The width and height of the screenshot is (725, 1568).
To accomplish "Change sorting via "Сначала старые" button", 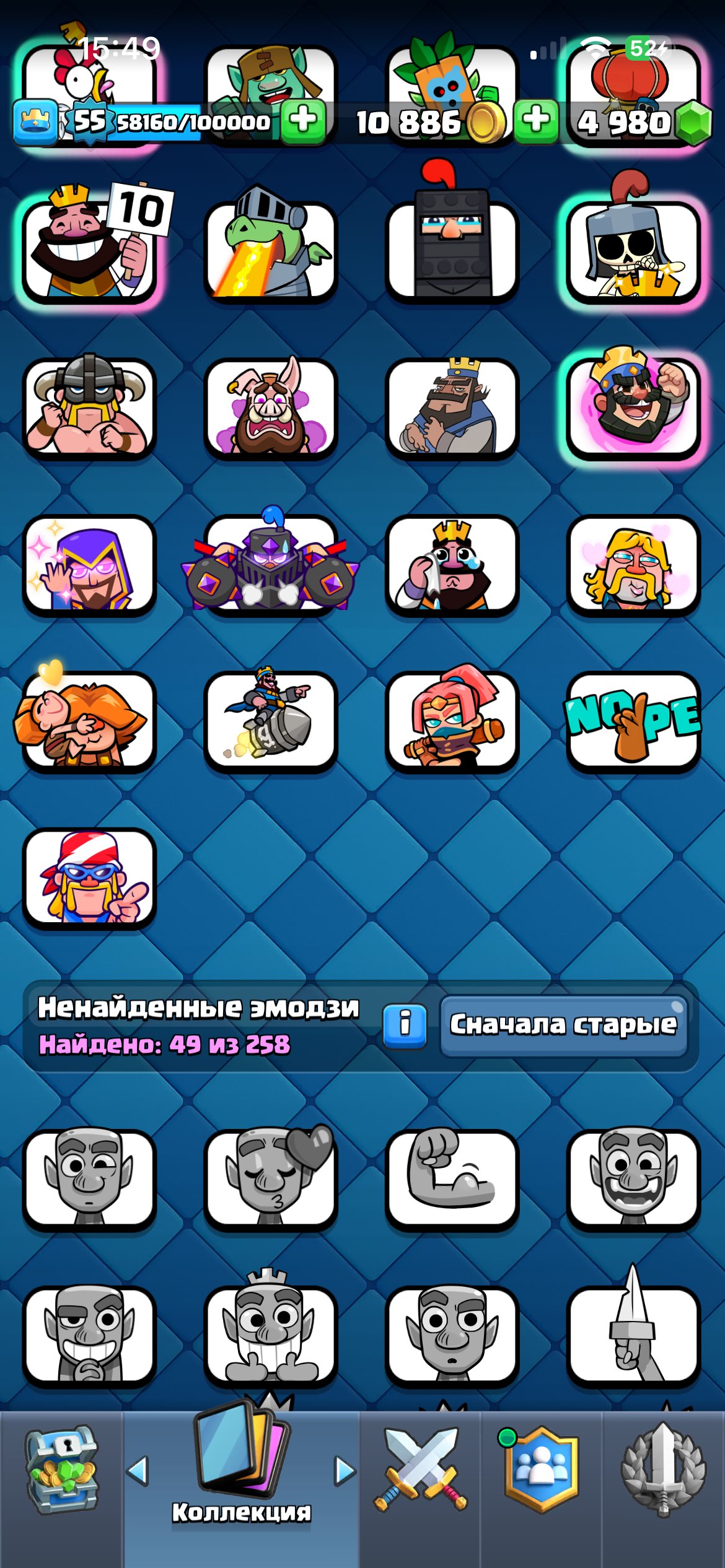I will coord(563,1025).
